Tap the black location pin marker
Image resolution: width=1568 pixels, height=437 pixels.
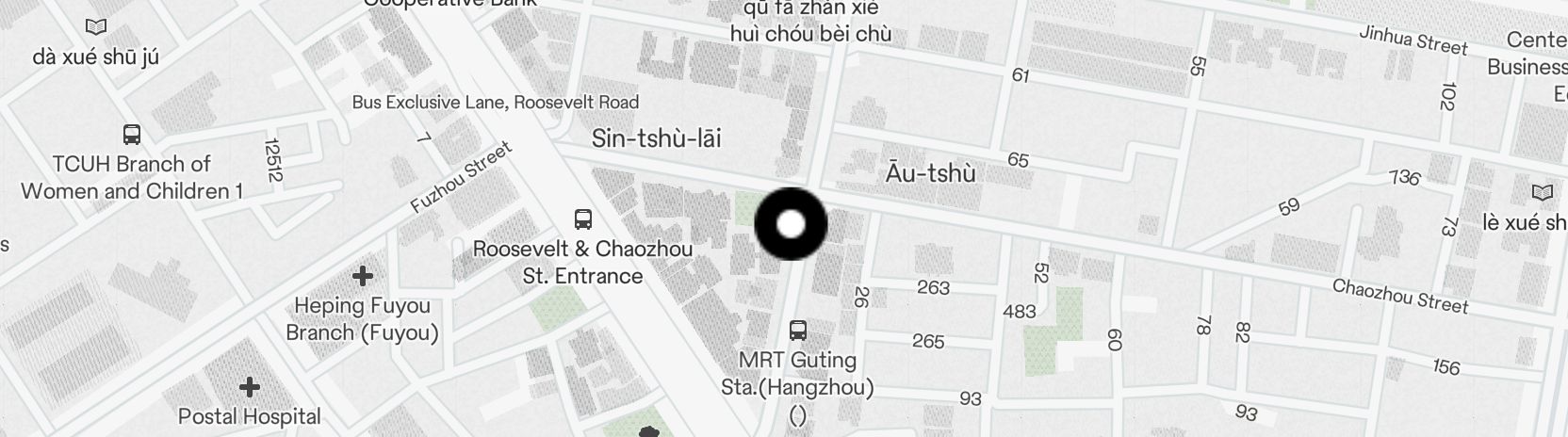tap(792, 224)
